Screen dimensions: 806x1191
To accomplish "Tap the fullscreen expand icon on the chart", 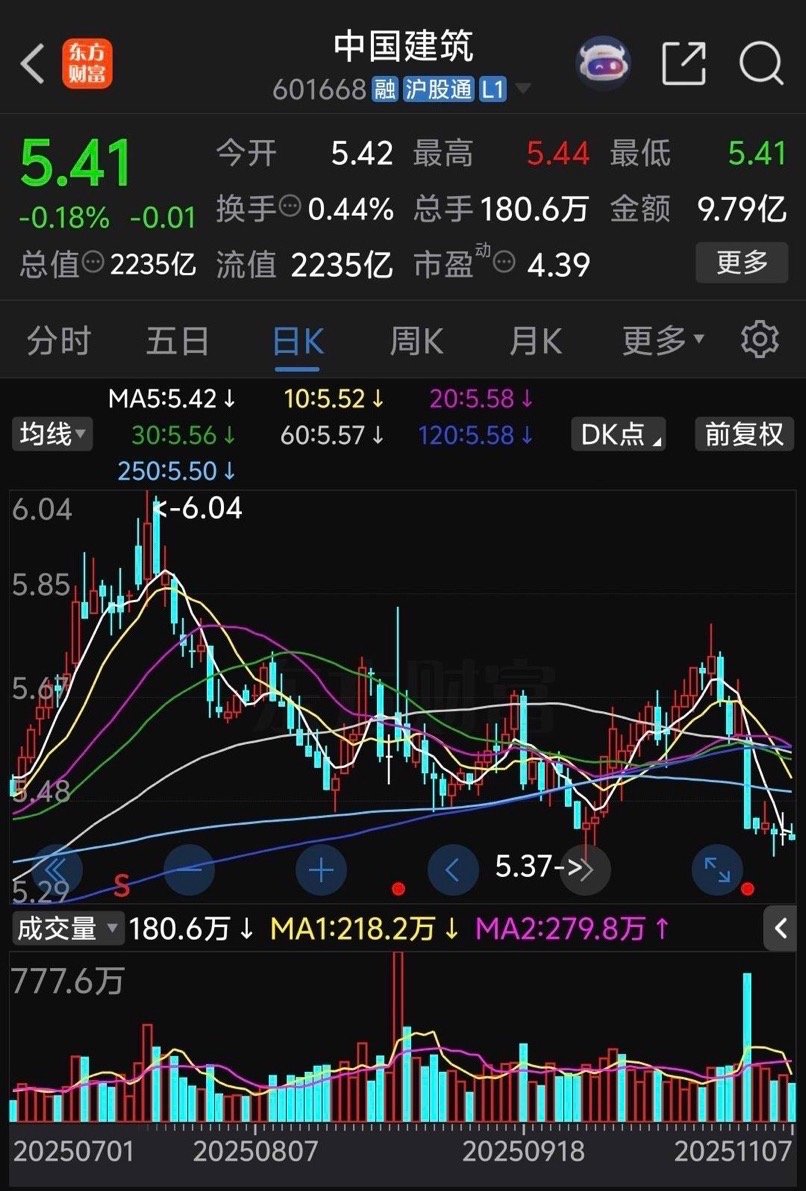I will click(x=718, y=870).
